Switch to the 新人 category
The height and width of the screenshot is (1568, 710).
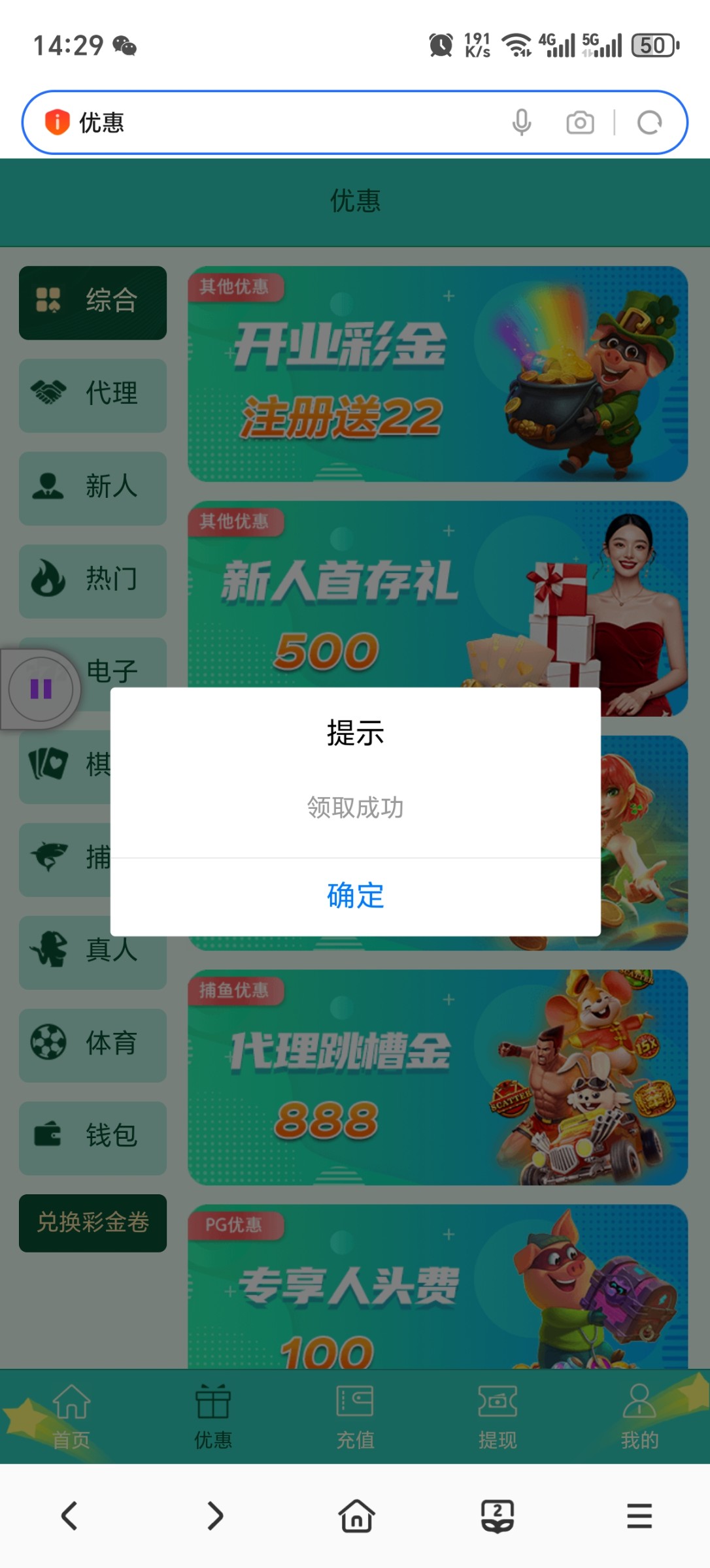click(x=93, y=488)
